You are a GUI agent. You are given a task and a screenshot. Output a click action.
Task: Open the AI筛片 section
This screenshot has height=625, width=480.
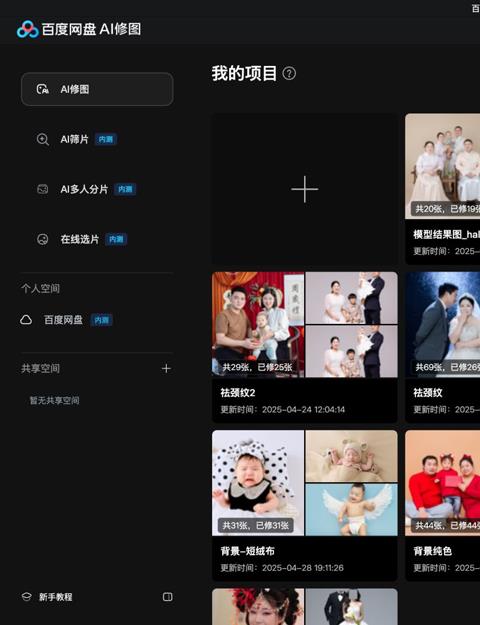(x=97, y=139)
